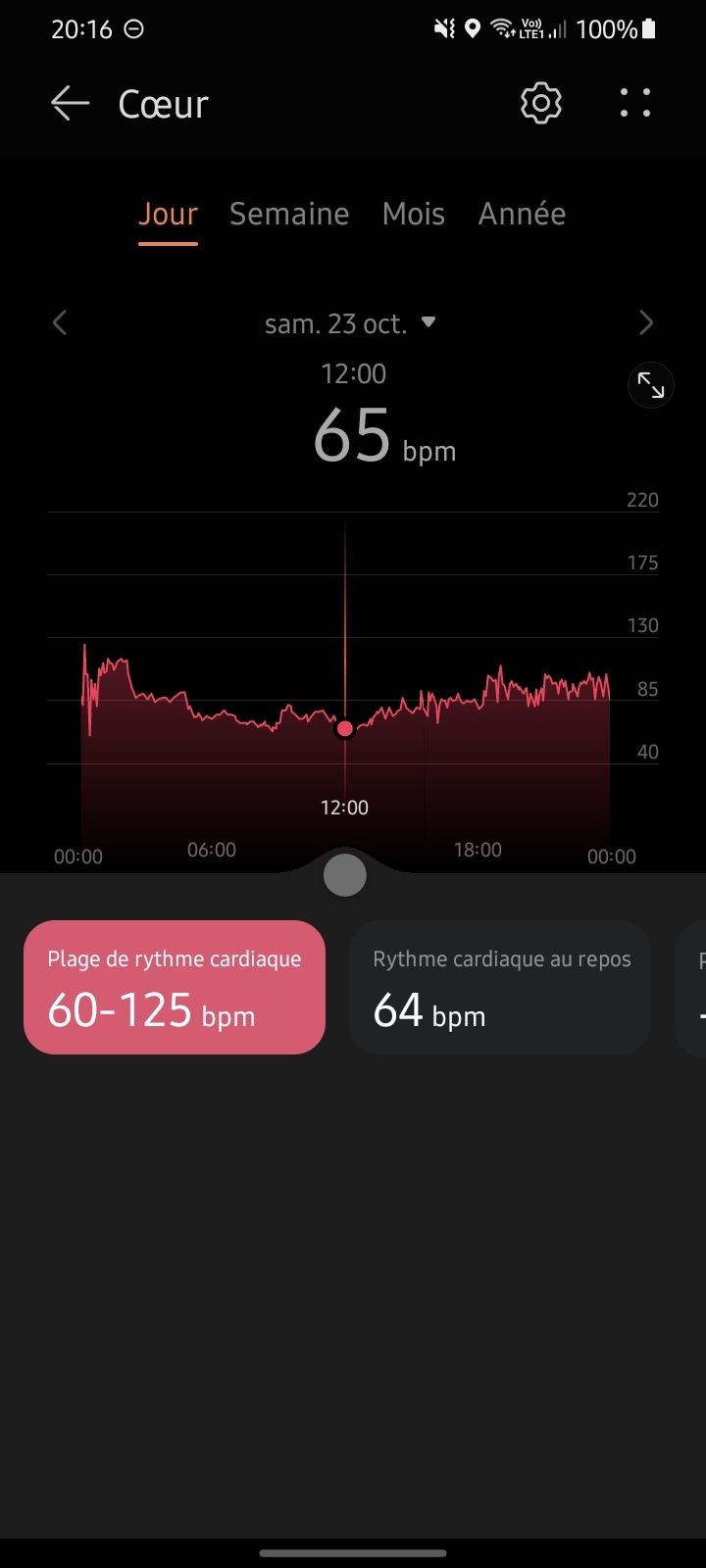Select the Plage de rythme cardiaque card
The height and width of the screenshot is (1568, 706).
tap(175, 987)
